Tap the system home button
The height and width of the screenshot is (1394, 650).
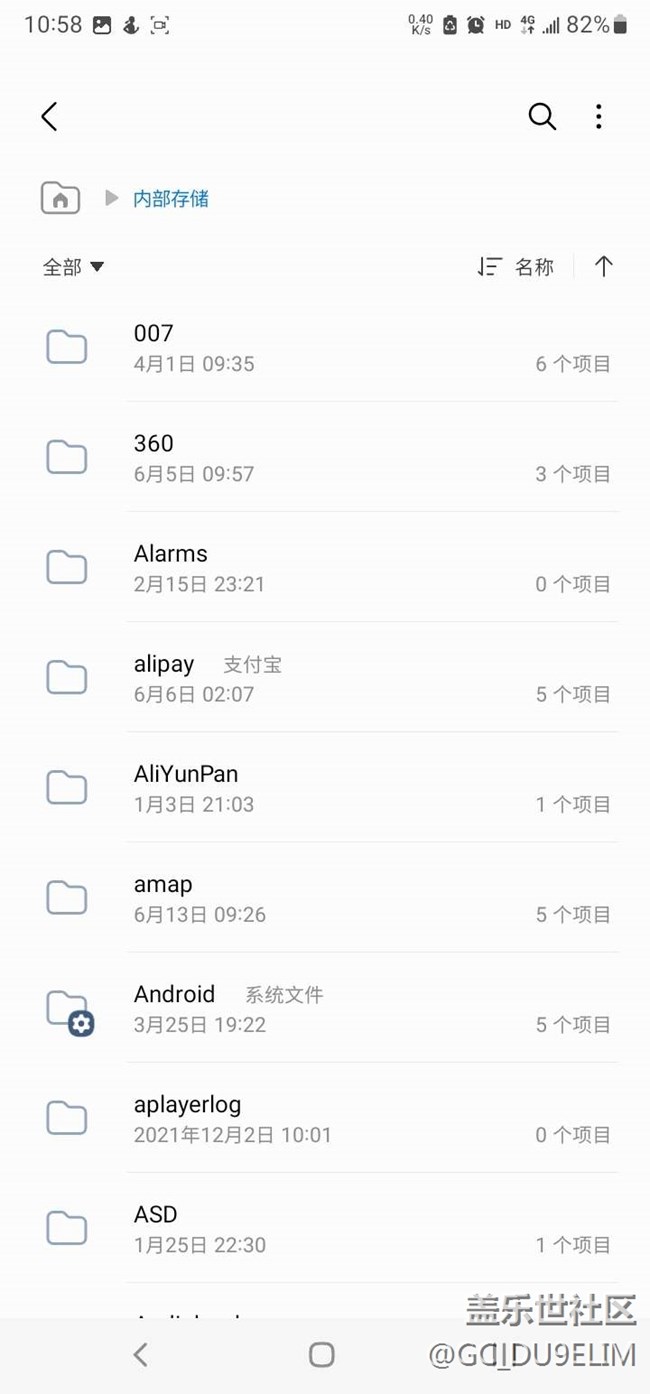[x=321, y=1354]
